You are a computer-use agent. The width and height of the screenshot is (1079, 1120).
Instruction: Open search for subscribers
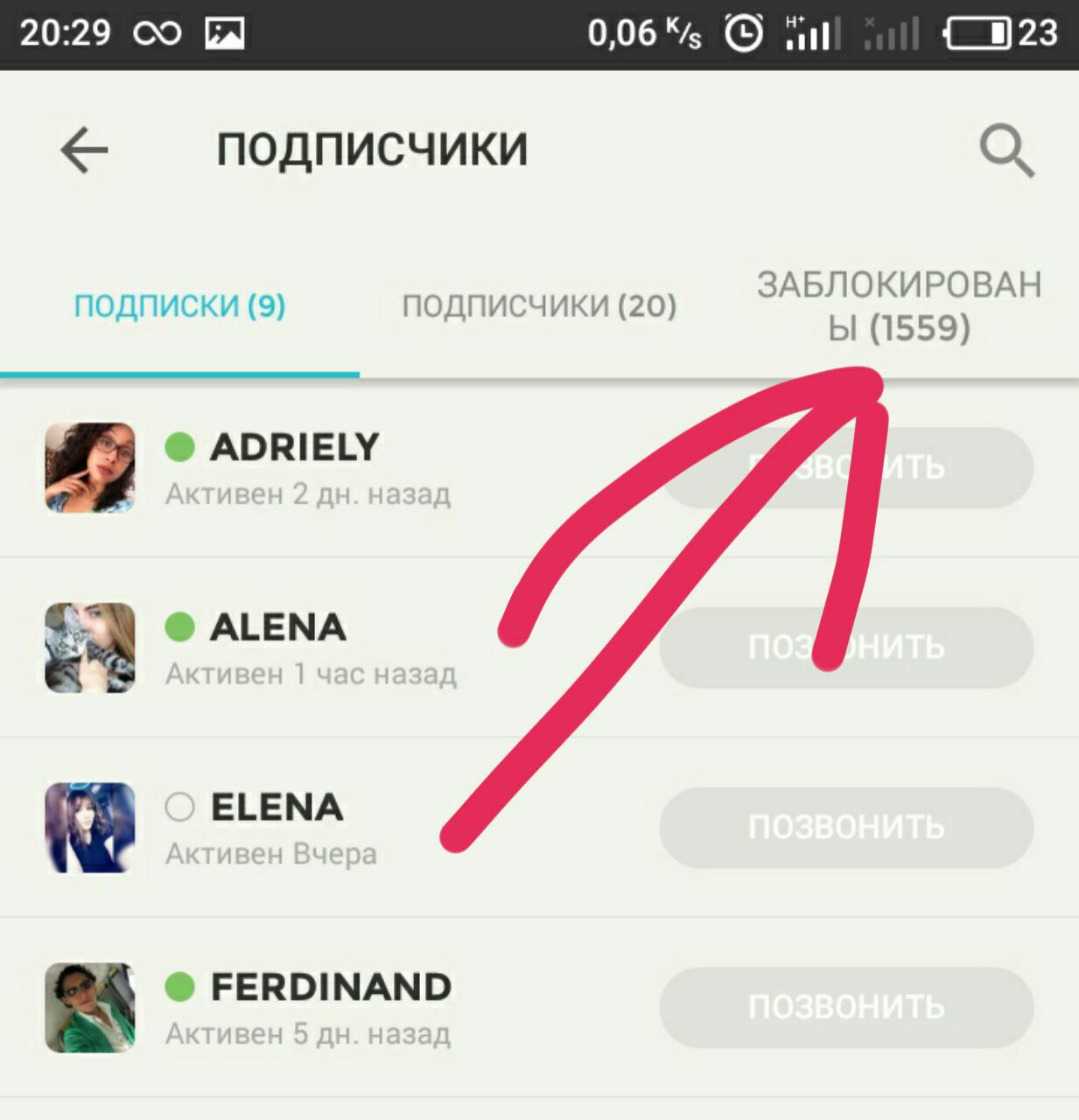pos(1006,150)
